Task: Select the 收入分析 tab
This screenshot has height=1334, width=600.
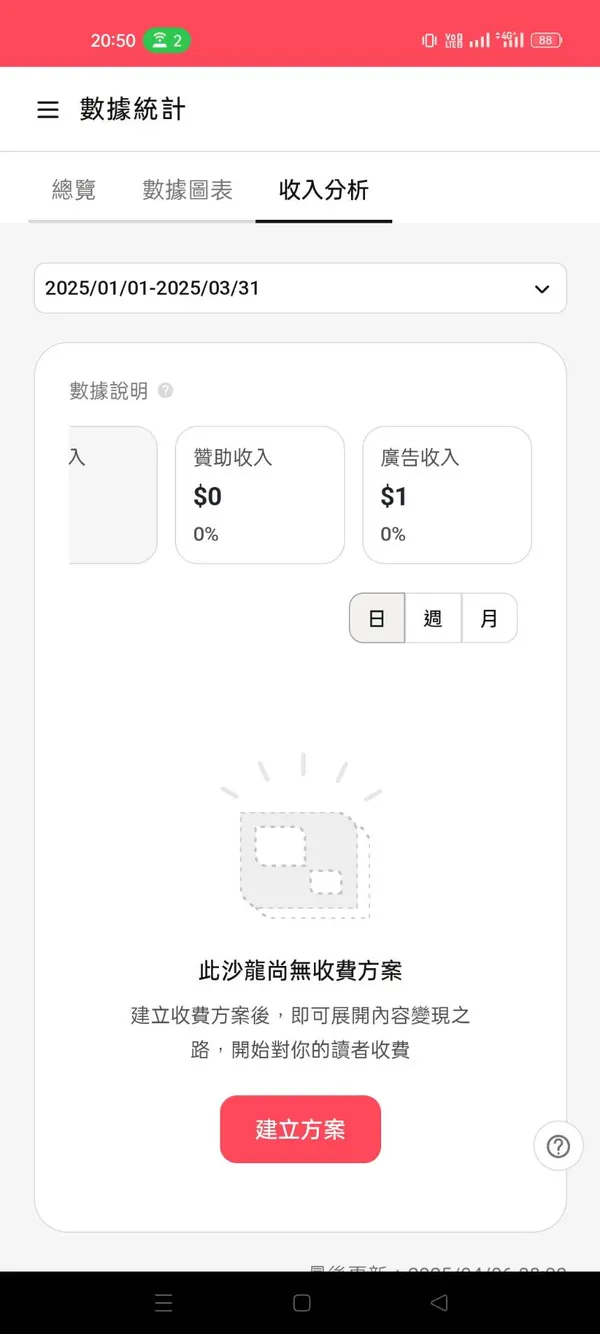Action: click(x=324, y=190)
